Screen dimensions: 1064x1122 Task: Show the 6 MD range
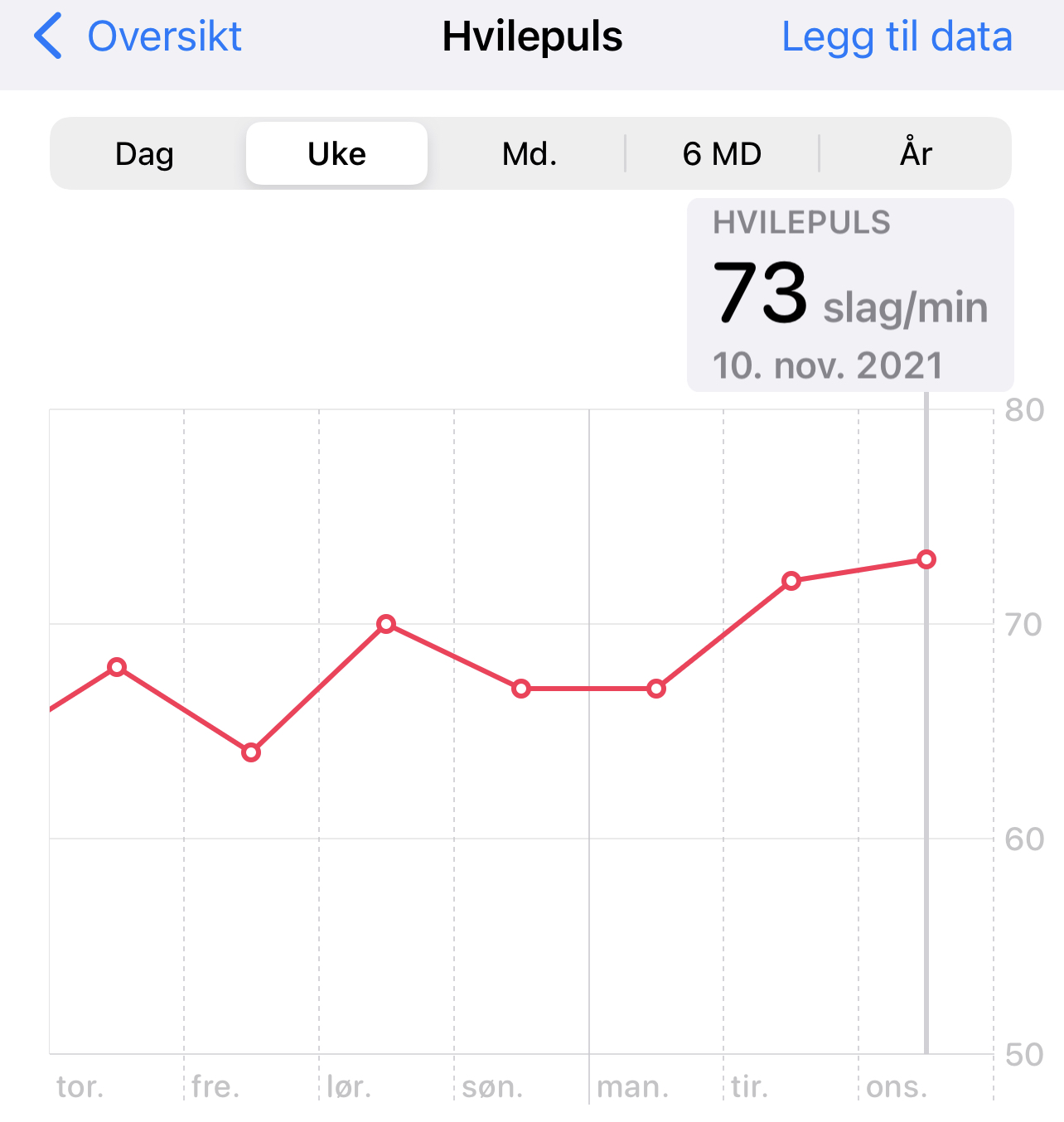[x=722, y=154]
